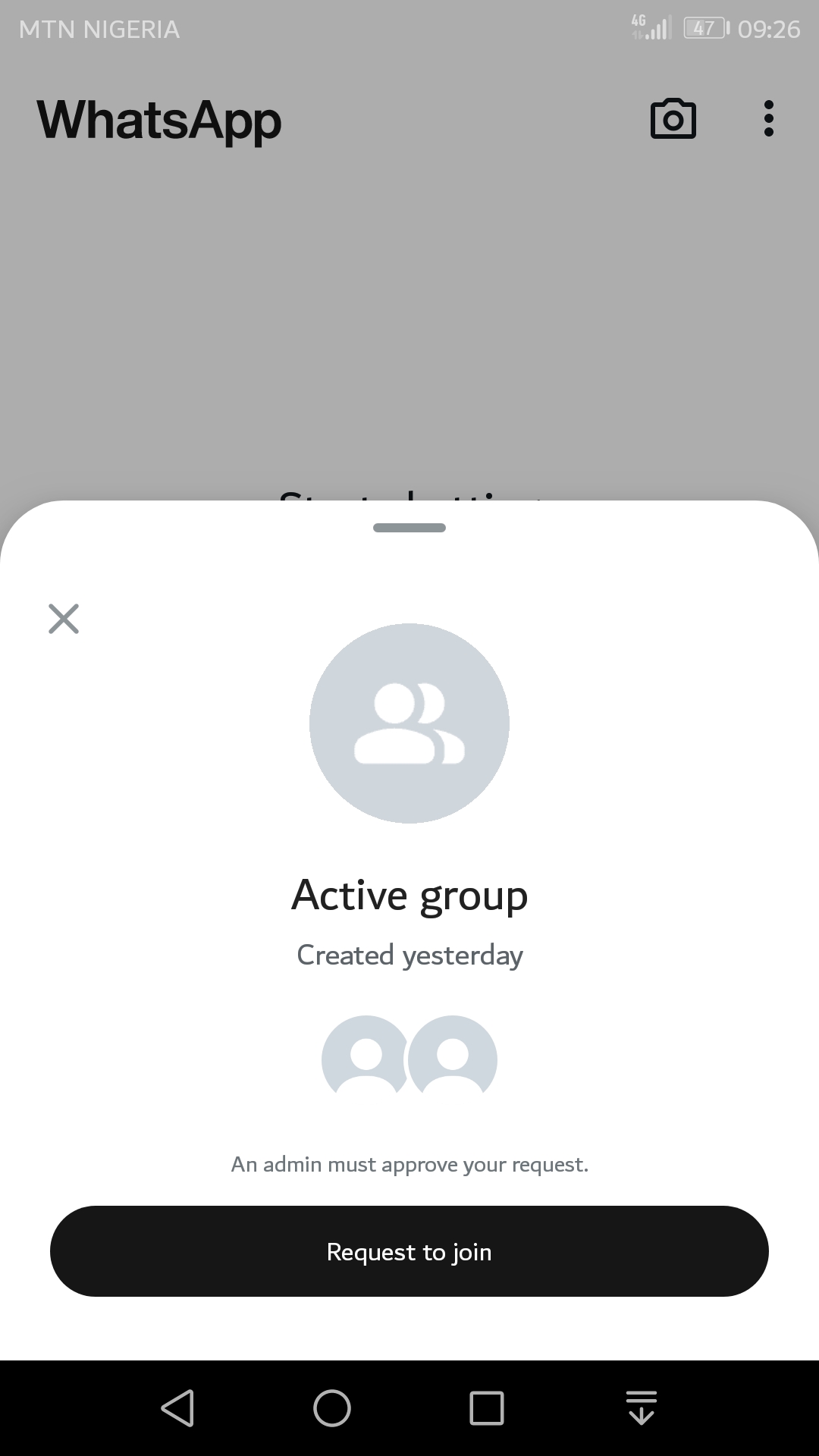Tap Request to join button
819x1456 pixels.
tap(409, 1251)
